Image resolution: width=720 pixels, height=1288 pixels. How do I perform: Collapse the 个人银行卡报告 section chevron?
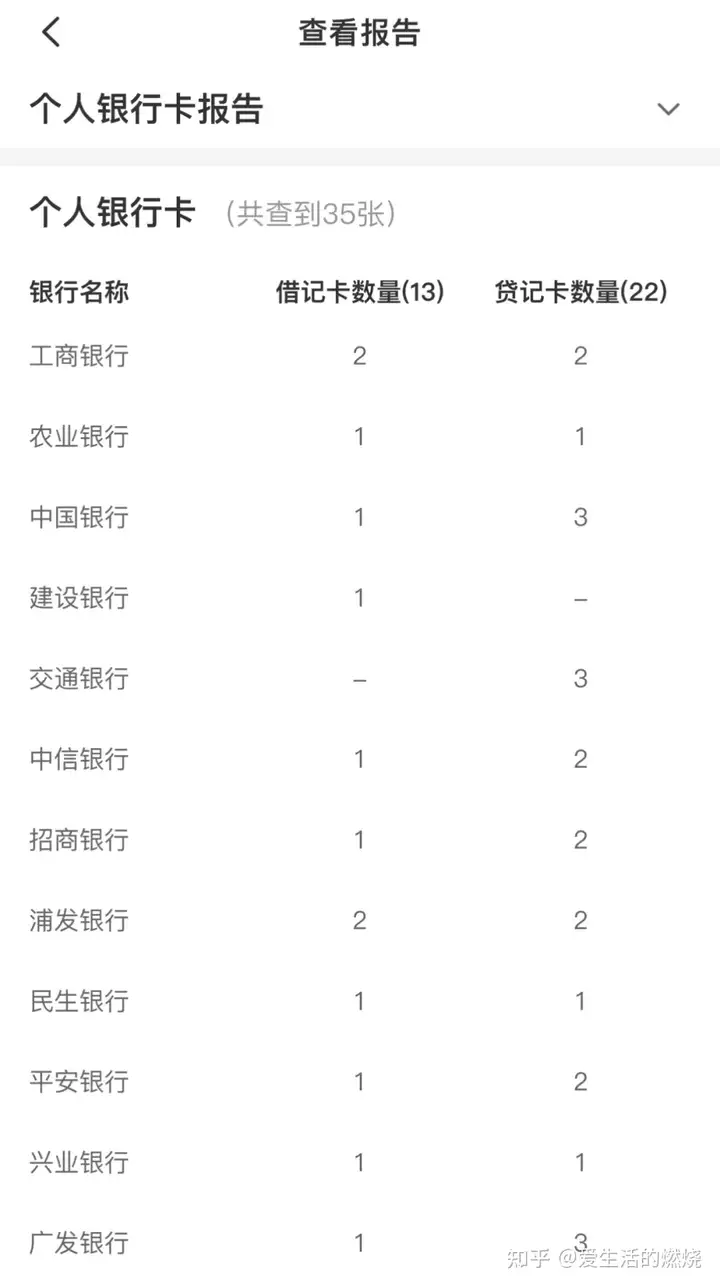(668, 109)
